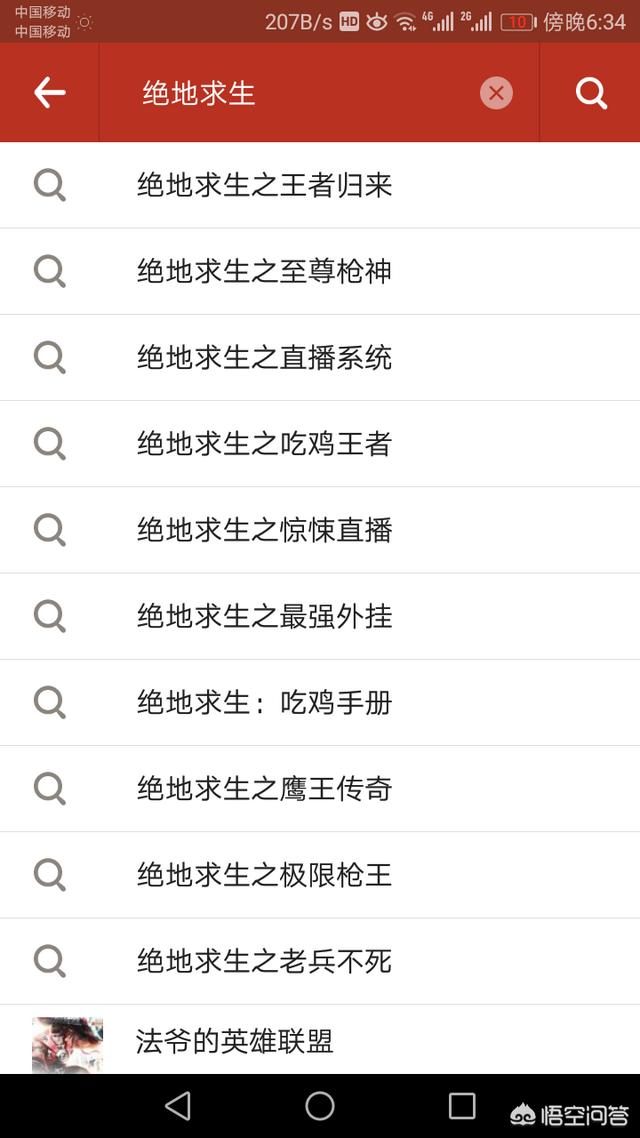The height and width of the screenshot is (1138, 640).
Task: Tap the system home button
Action: point(320,1106)
